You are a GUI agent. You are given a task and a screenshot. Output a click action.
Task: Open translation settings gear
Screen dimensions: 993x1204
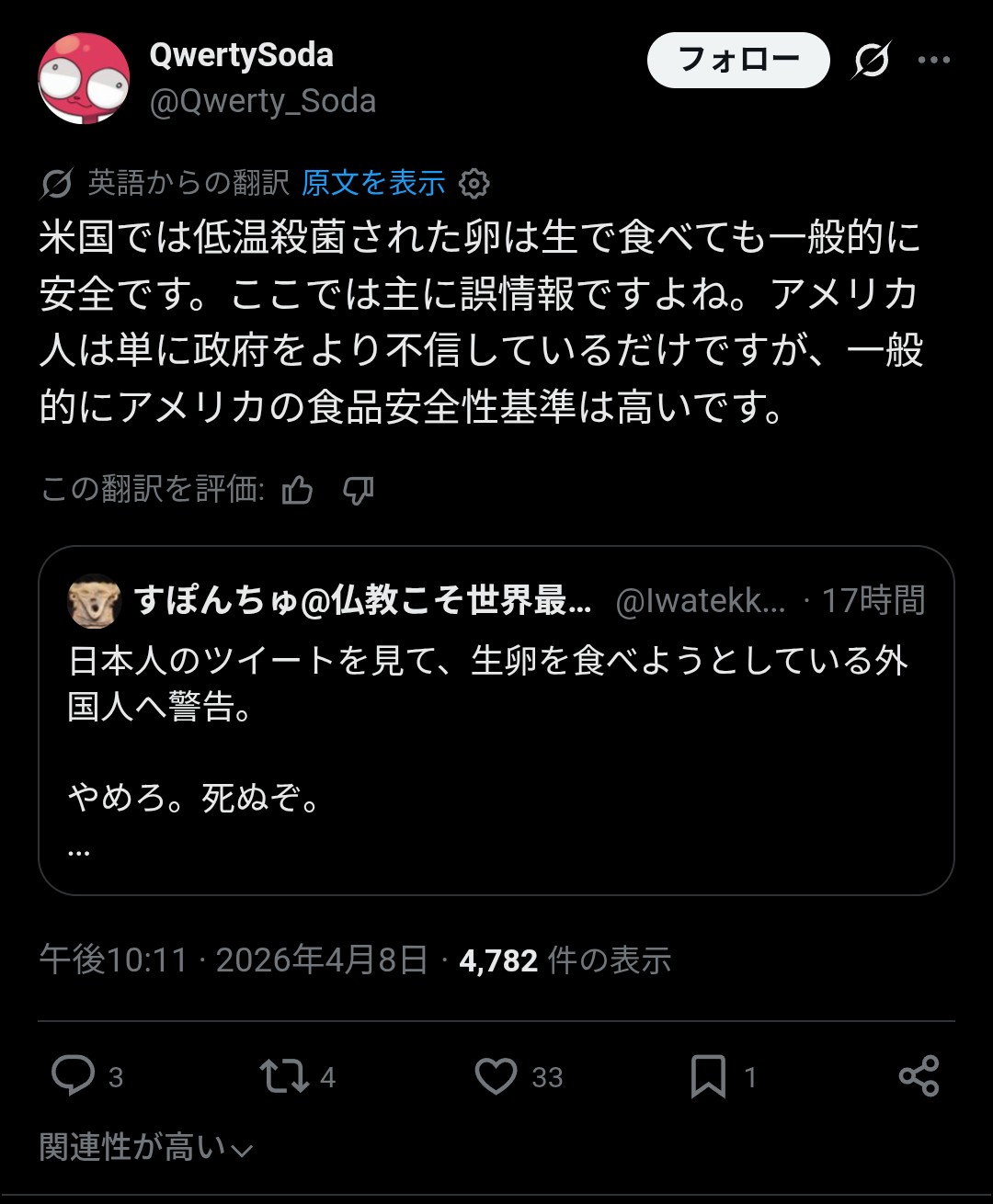click(474, 184)
